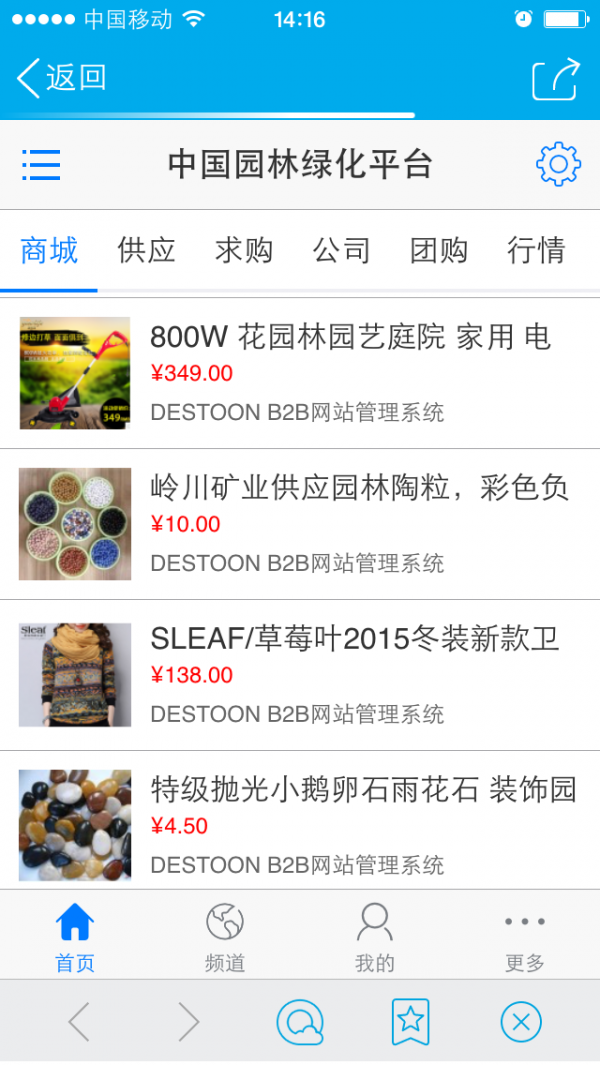Switch to the 行情 tab
This screenshot has width=600, height=1065.
point(536,250)
